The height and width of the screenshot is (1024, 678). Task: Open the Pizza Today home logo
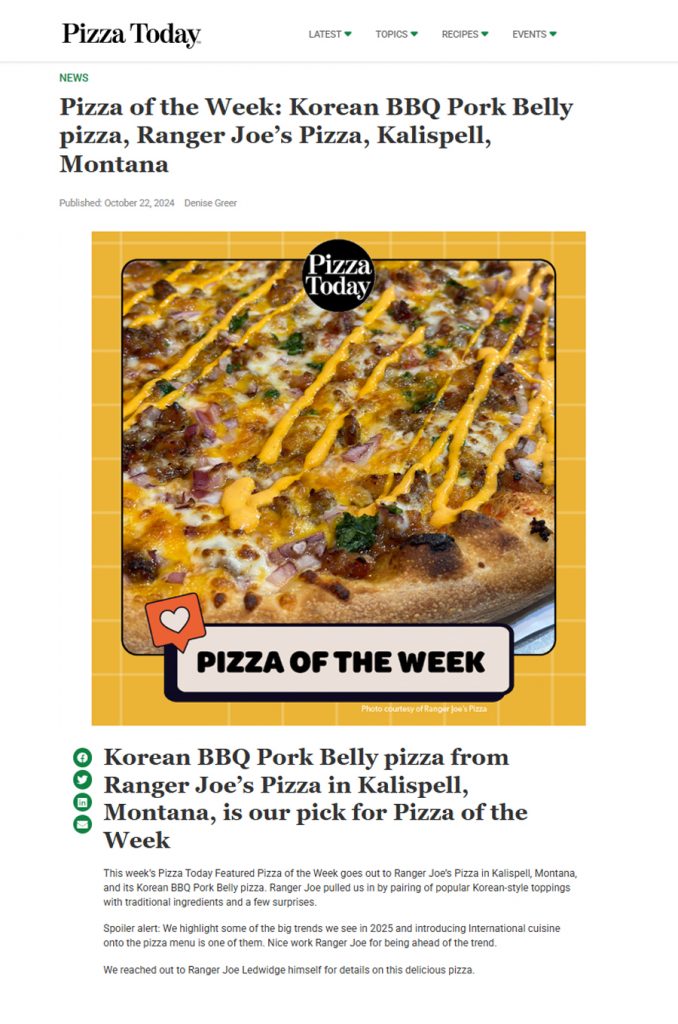click(131, 34)
